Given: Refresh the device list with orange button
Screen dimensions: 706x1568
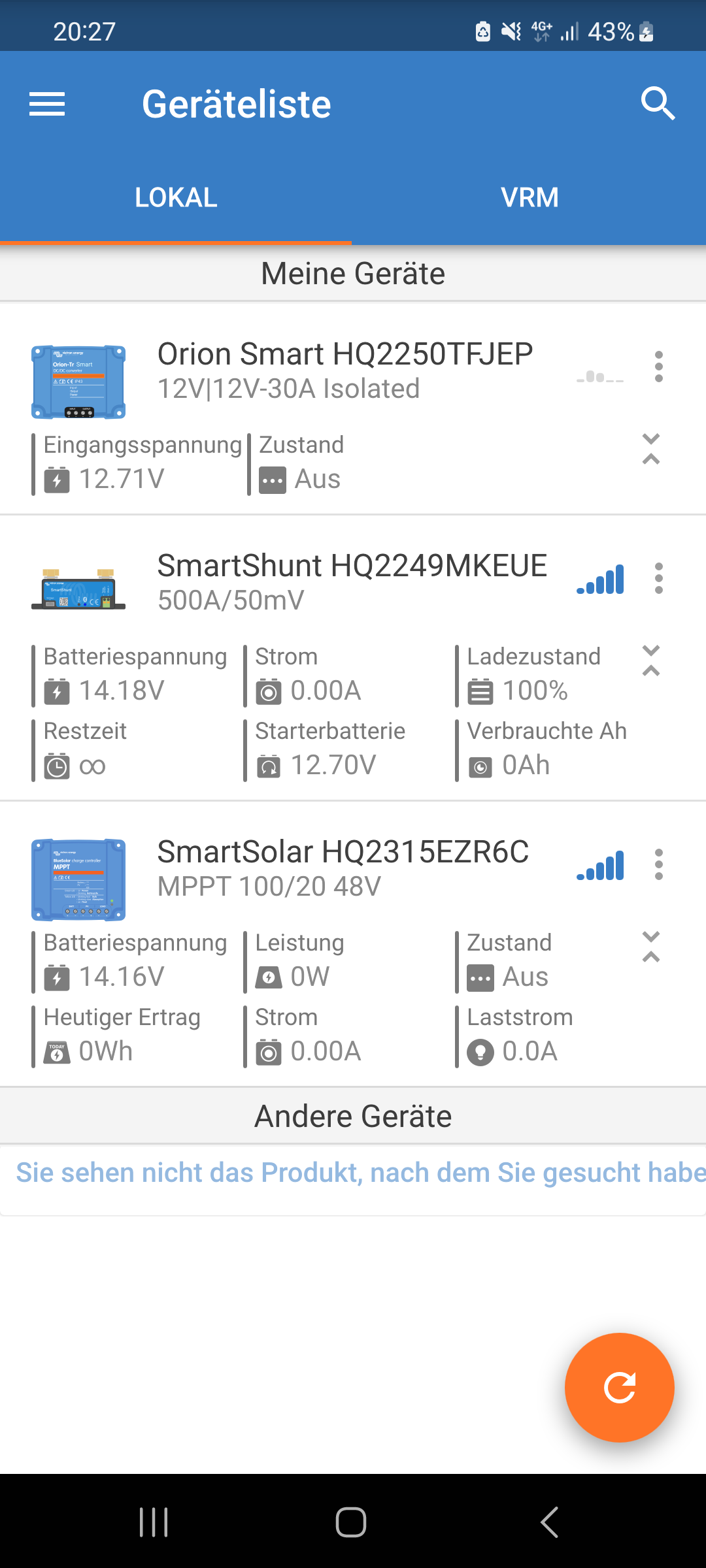Looking at the screenshot, I should [x=620, y=1388].
